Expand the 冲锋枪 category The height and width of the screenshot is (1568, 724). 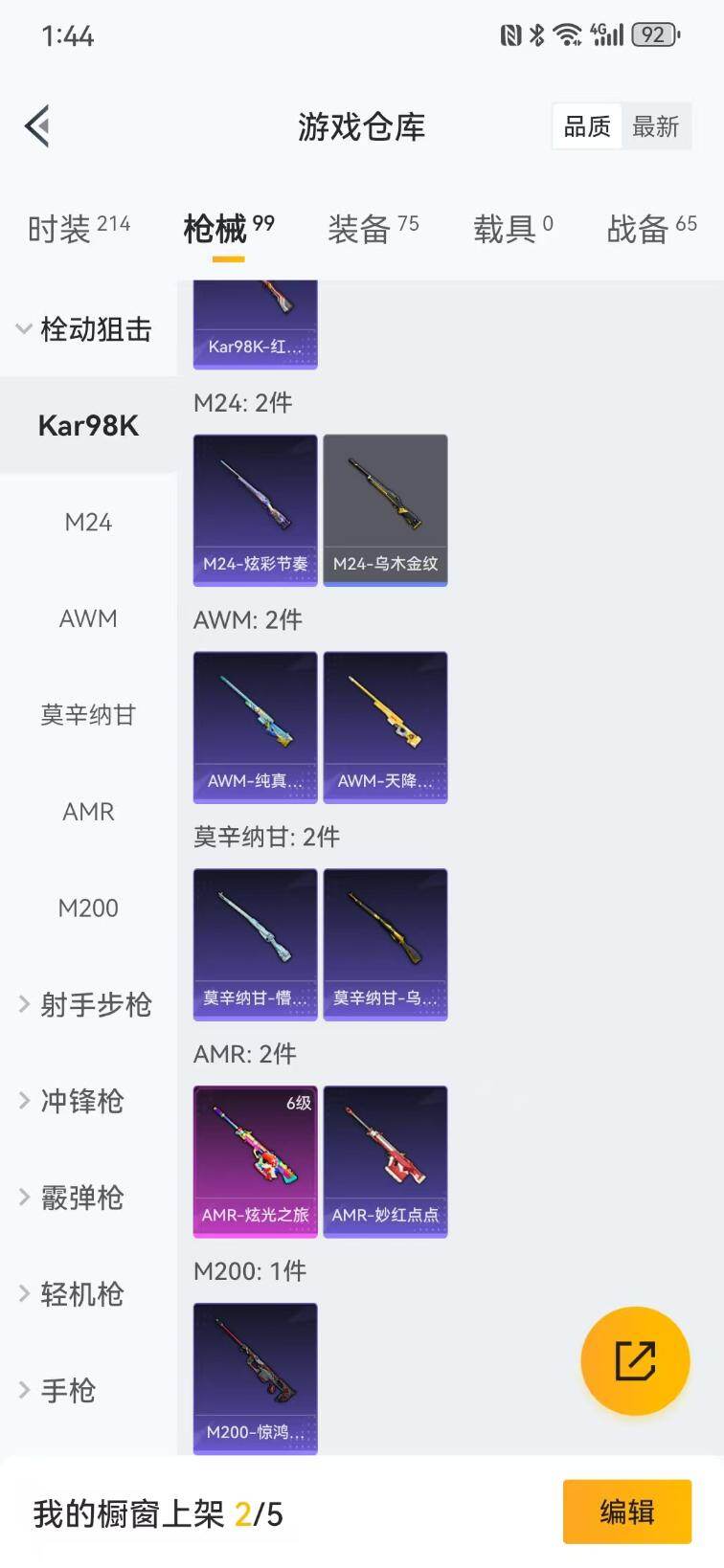pos(82,1101)
